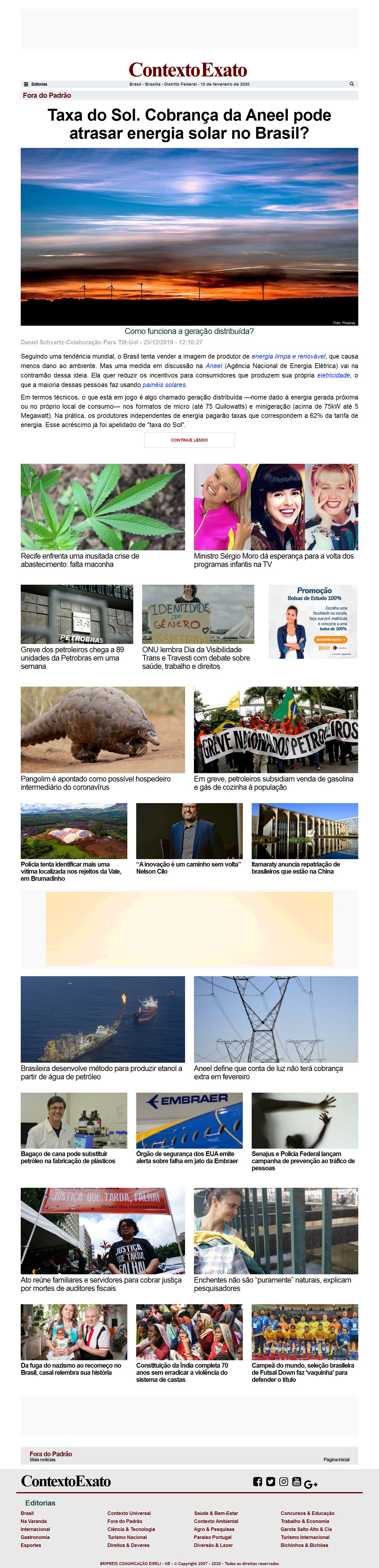Open the Facebook icon in footer

[x=257, y=1481]
